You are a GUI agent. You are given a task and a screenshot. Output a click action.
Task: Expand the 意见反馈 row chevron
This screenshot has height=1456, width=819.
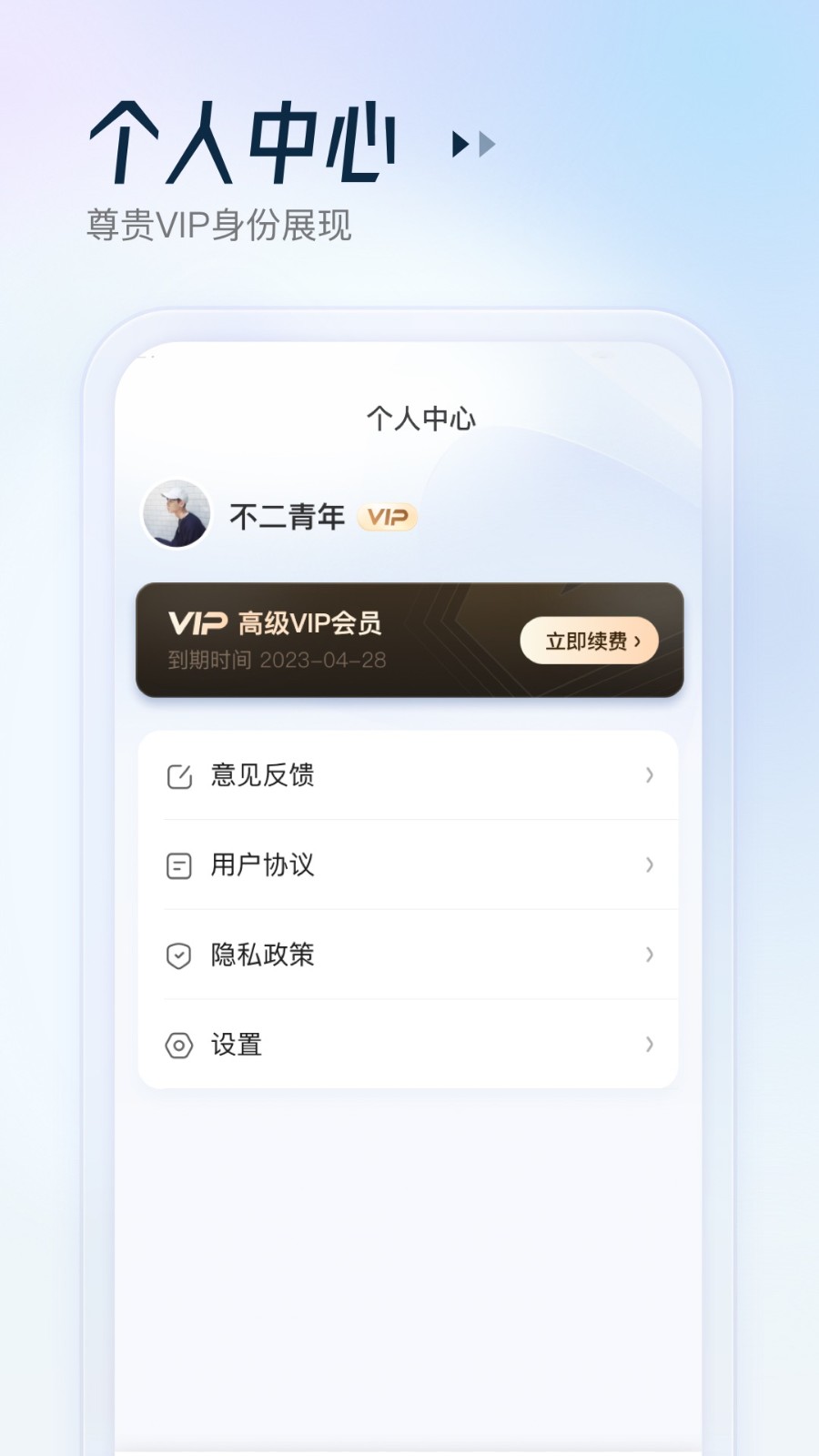click(x=649, y=775)
